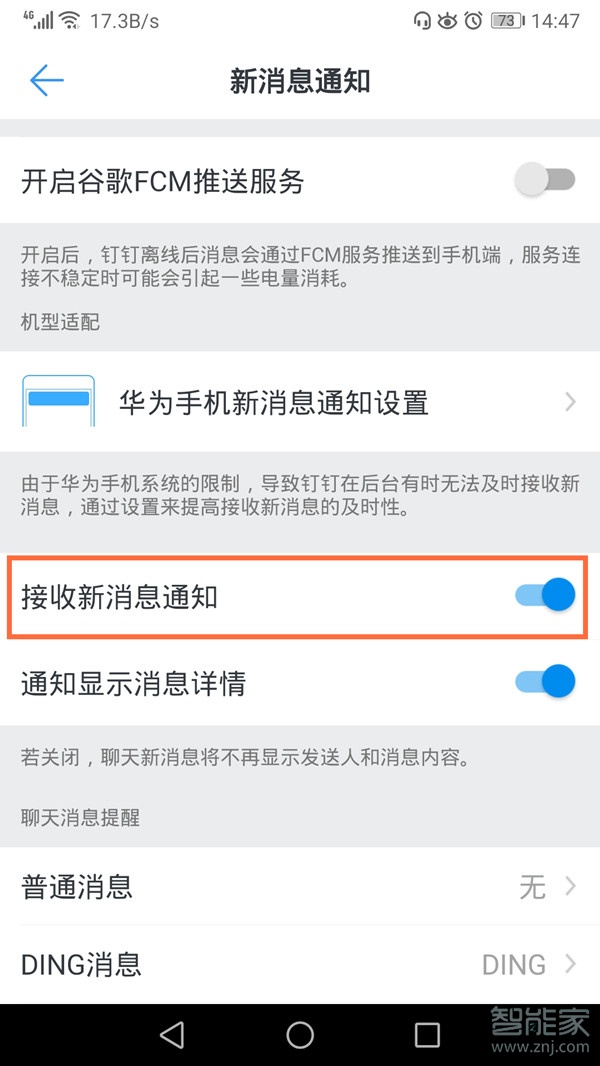Turn off 接收新消息通知 switch
Screen dimensions: 600x1066
[546, 596]
